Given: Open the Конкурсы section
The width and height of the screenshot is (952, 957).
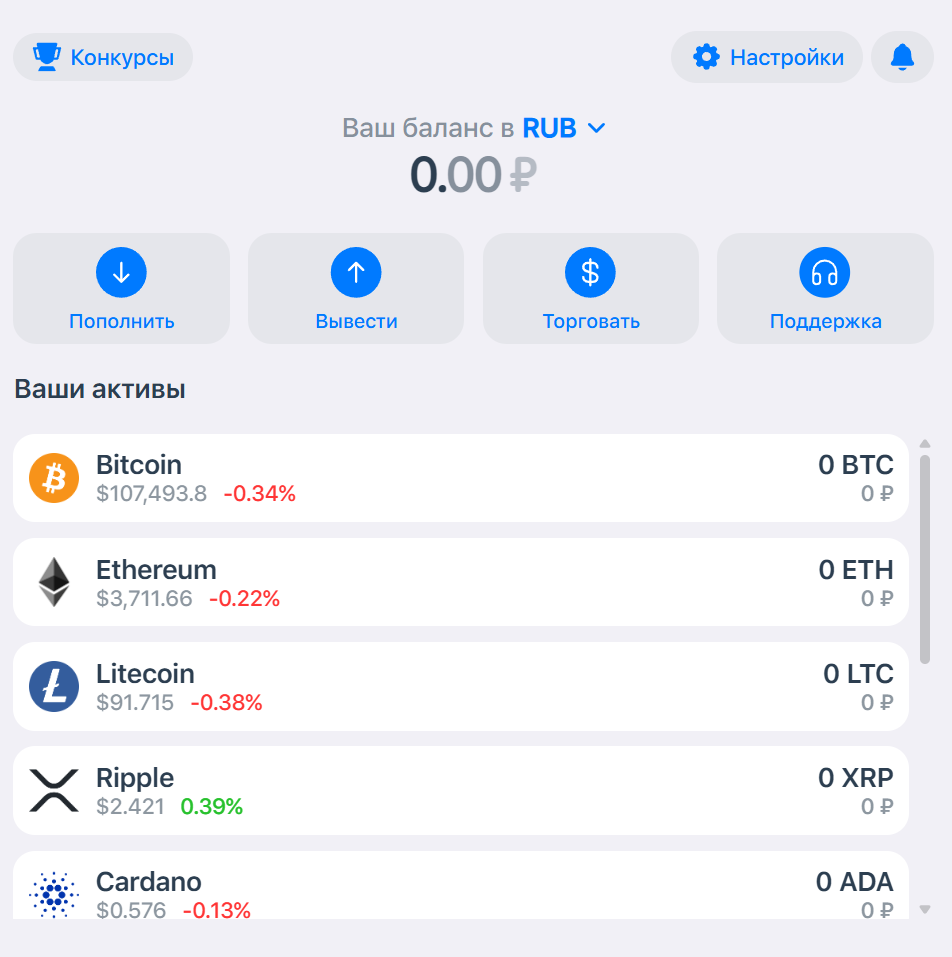Looking at the screenshot, I should point(102,57).
